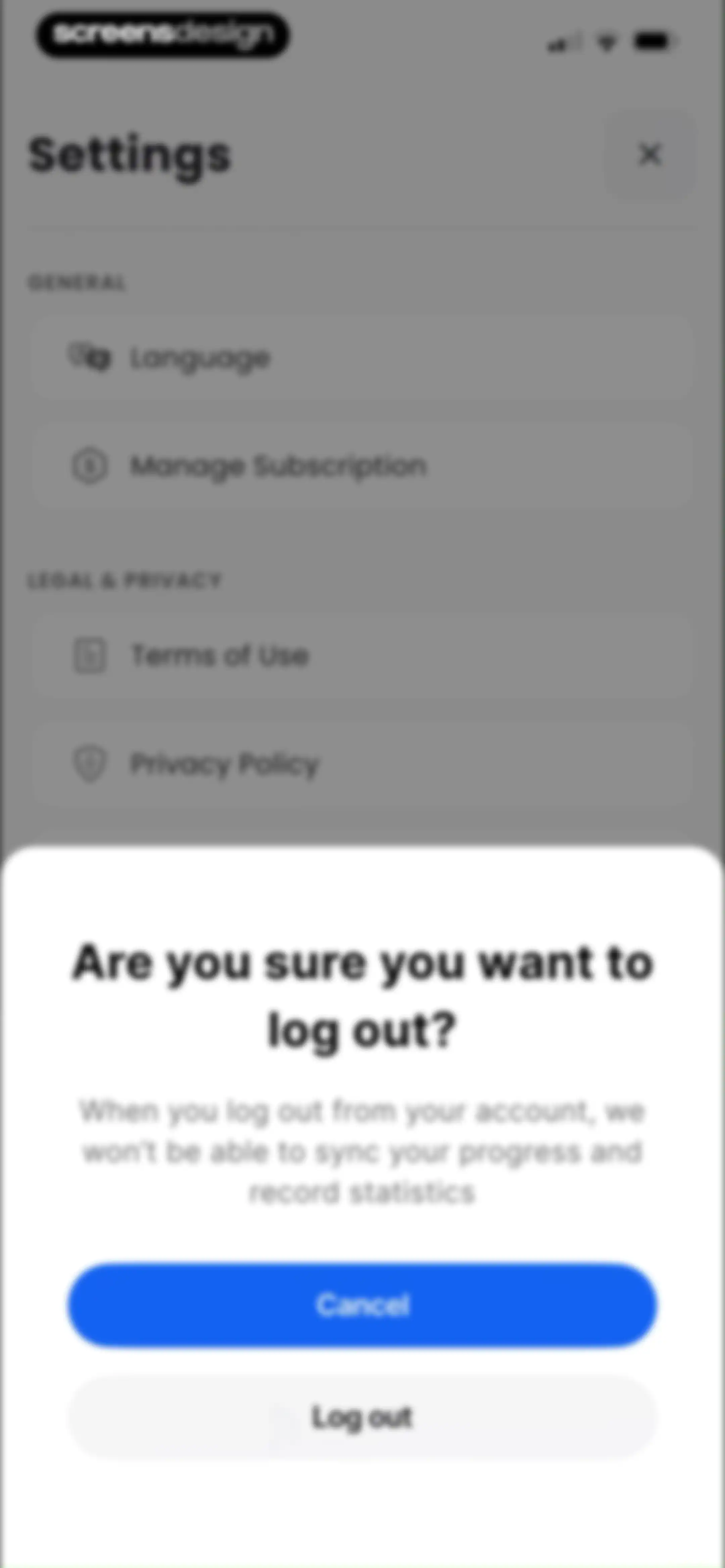
Task: Confirm with the Log out button
Action: [x=362, y=1418]
